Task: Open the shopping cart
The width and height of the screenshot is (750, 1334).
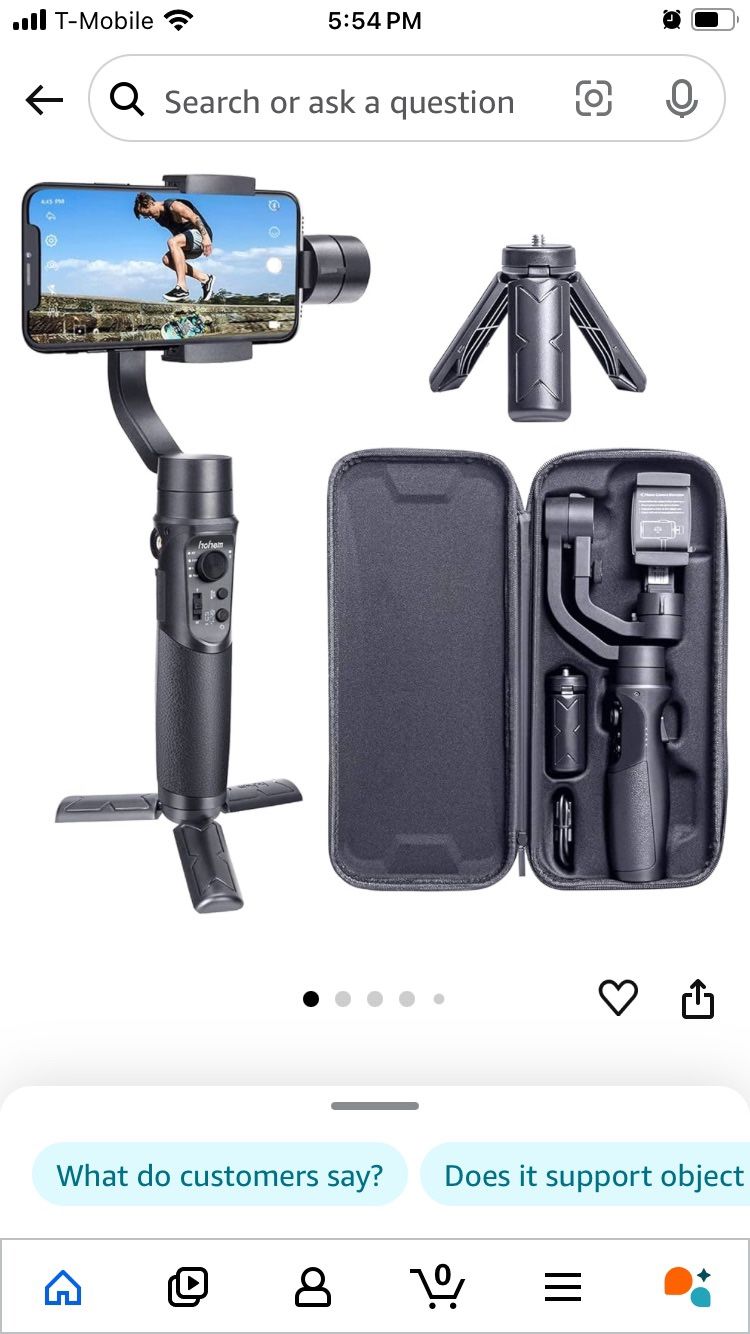Action: pos(438,1286)
